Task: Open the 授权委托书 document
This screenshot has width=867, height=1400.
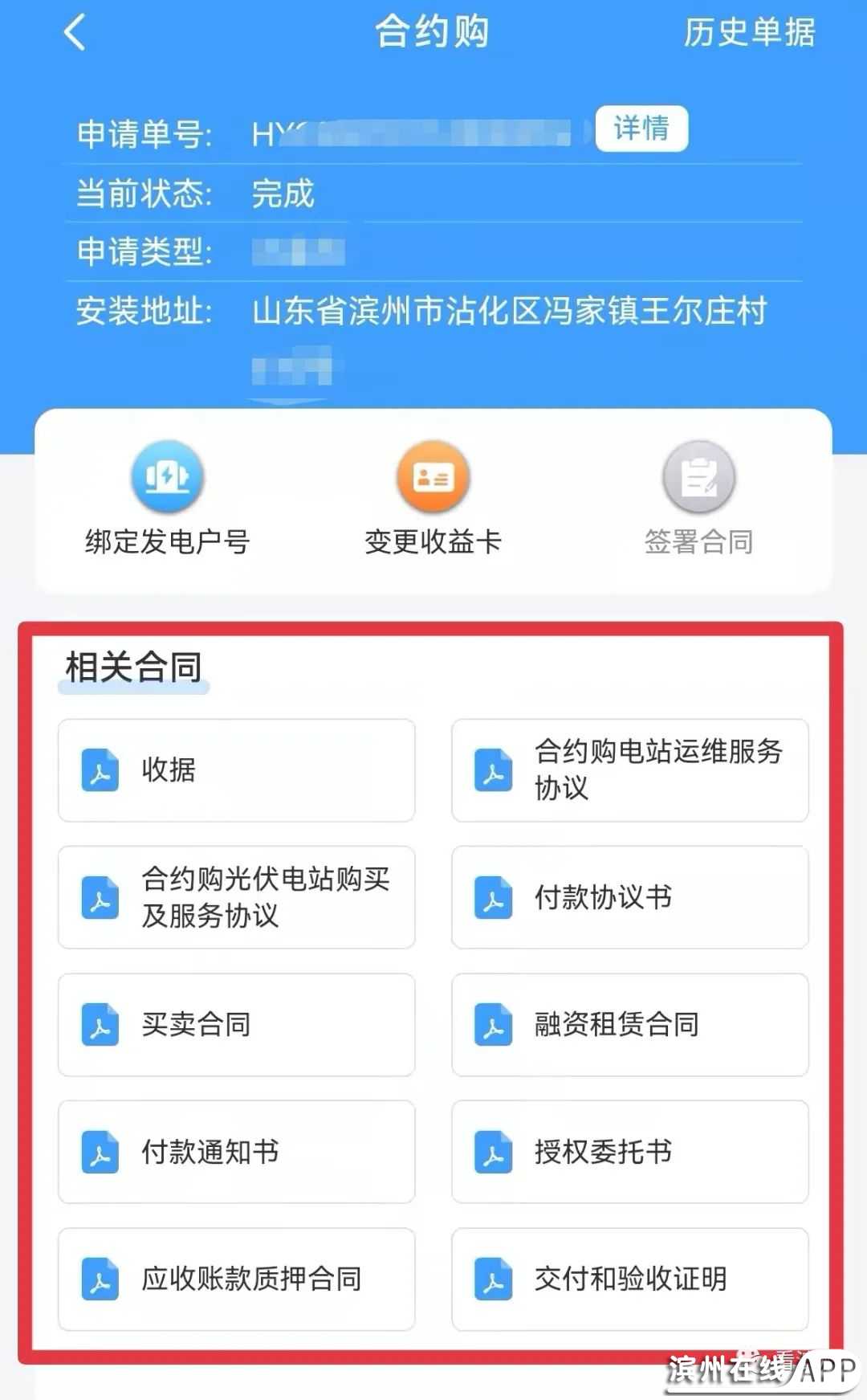Action: pyautogui.click(x=629, y=1152)
